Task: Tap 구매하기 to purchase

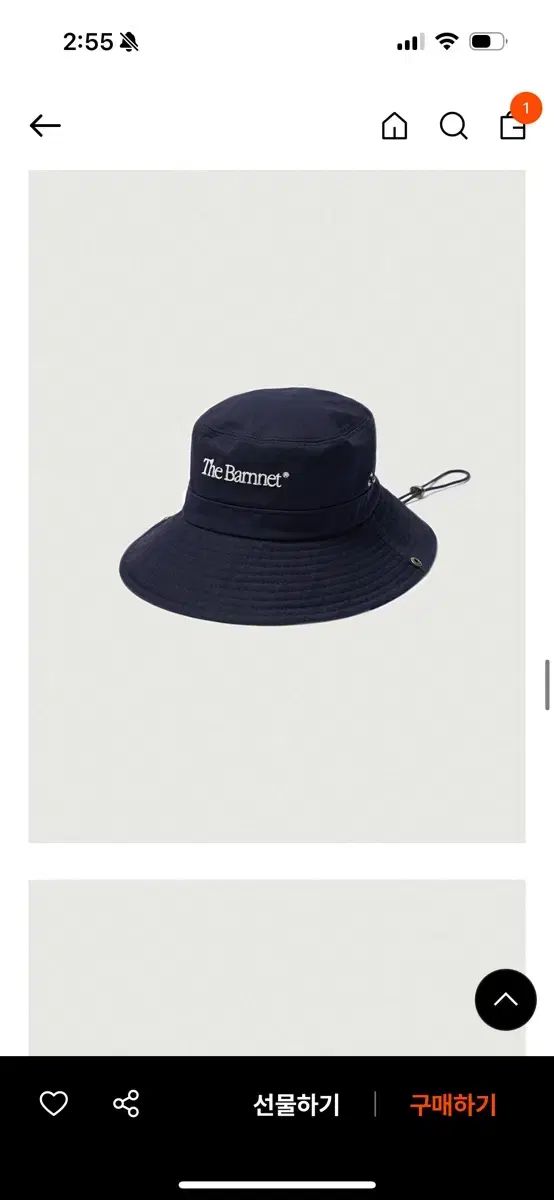Action: [453, 1105]
